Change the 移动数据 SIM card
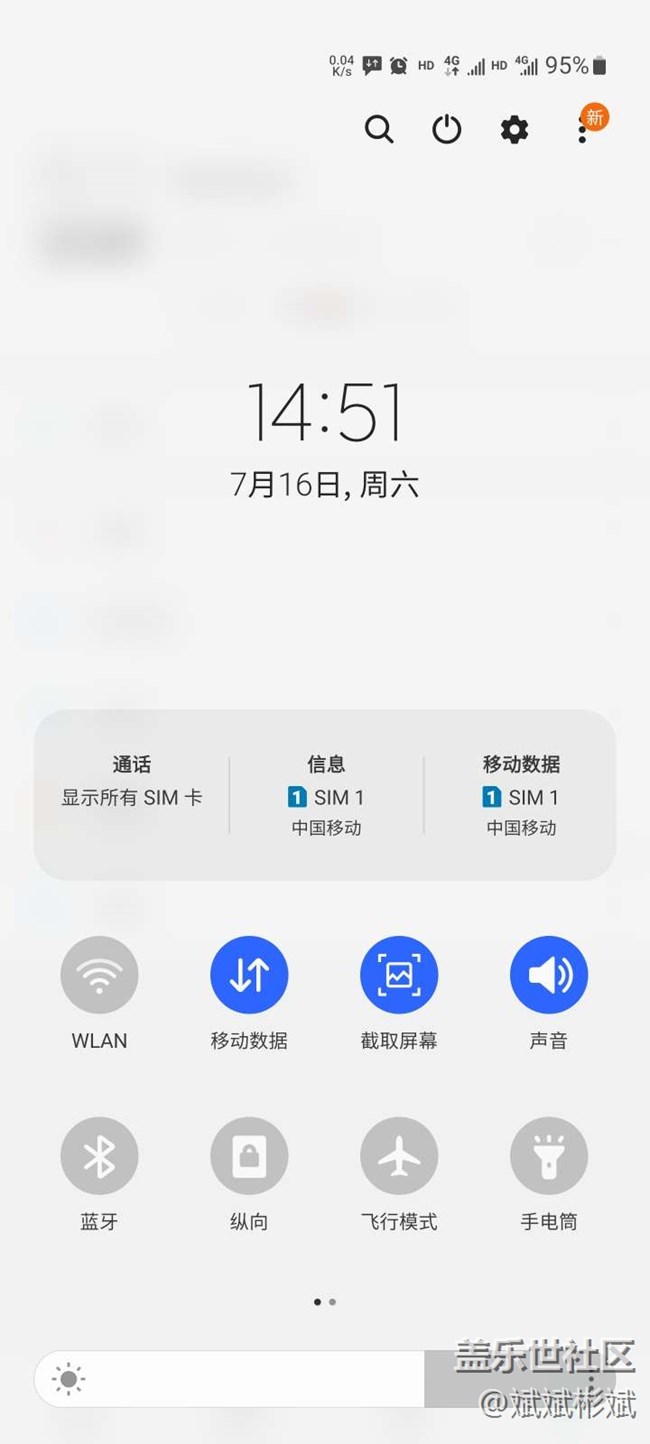Viewport: 650px width, 1444px height. [x=521, y=795]
